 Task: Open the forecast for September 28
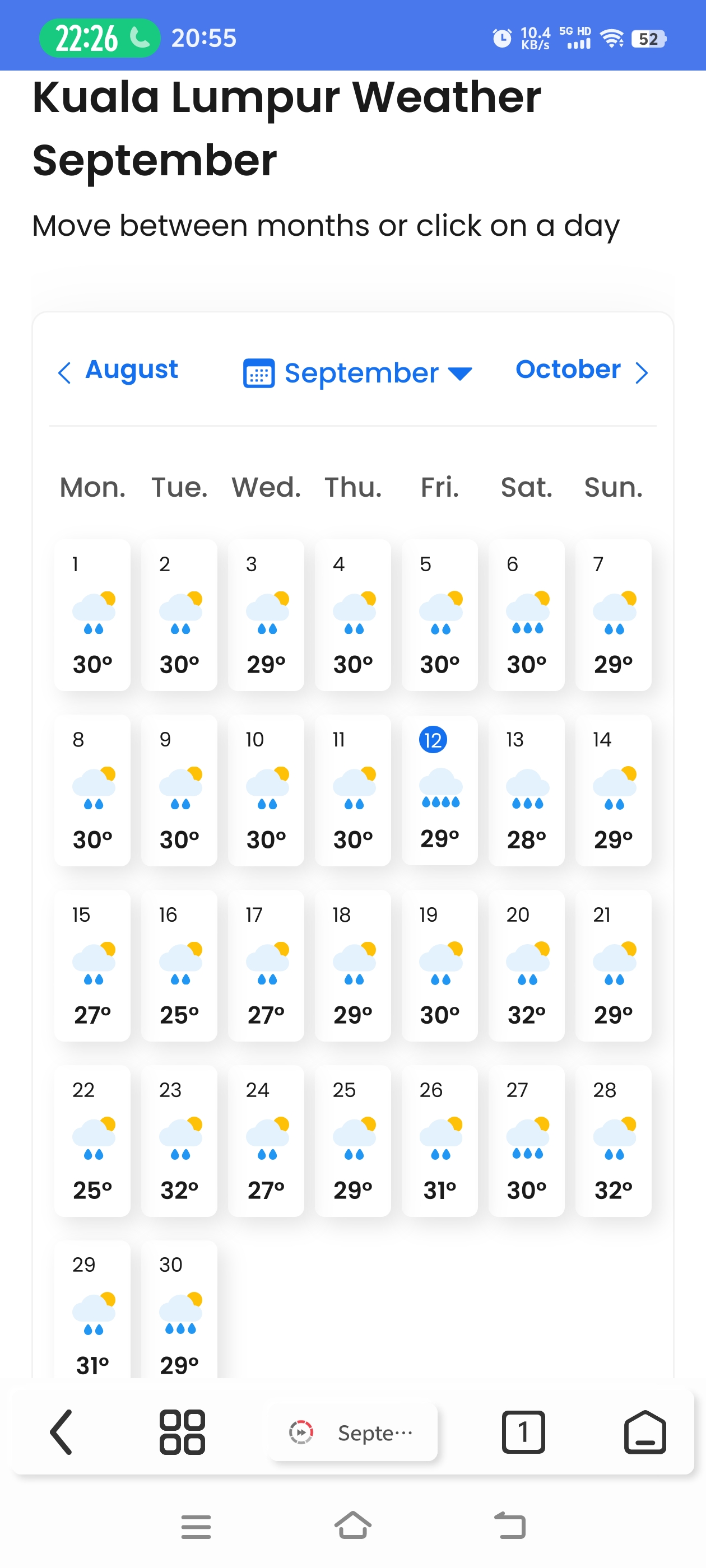[x=613, y=1140]
